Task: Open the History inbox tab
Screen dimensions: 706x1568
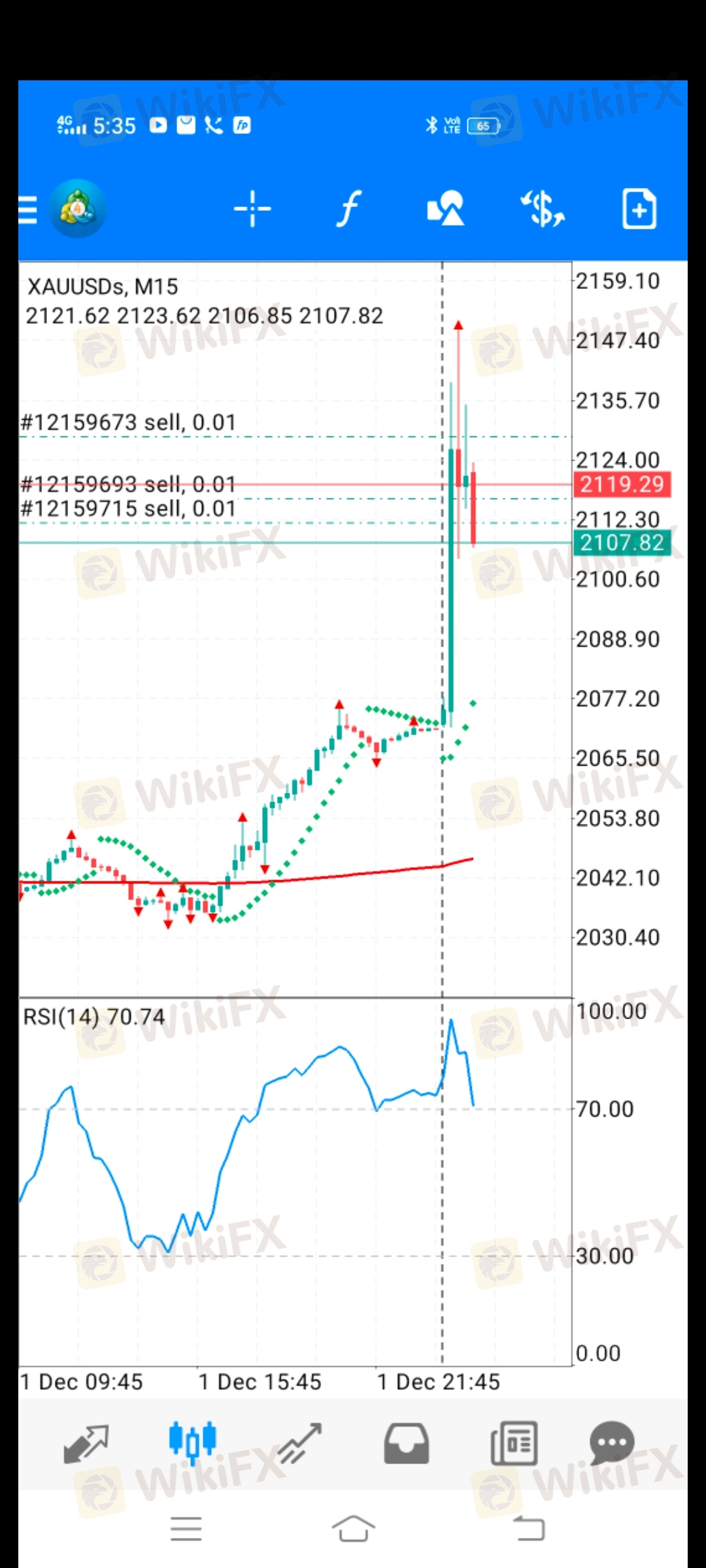Action: coord(407,1443)
